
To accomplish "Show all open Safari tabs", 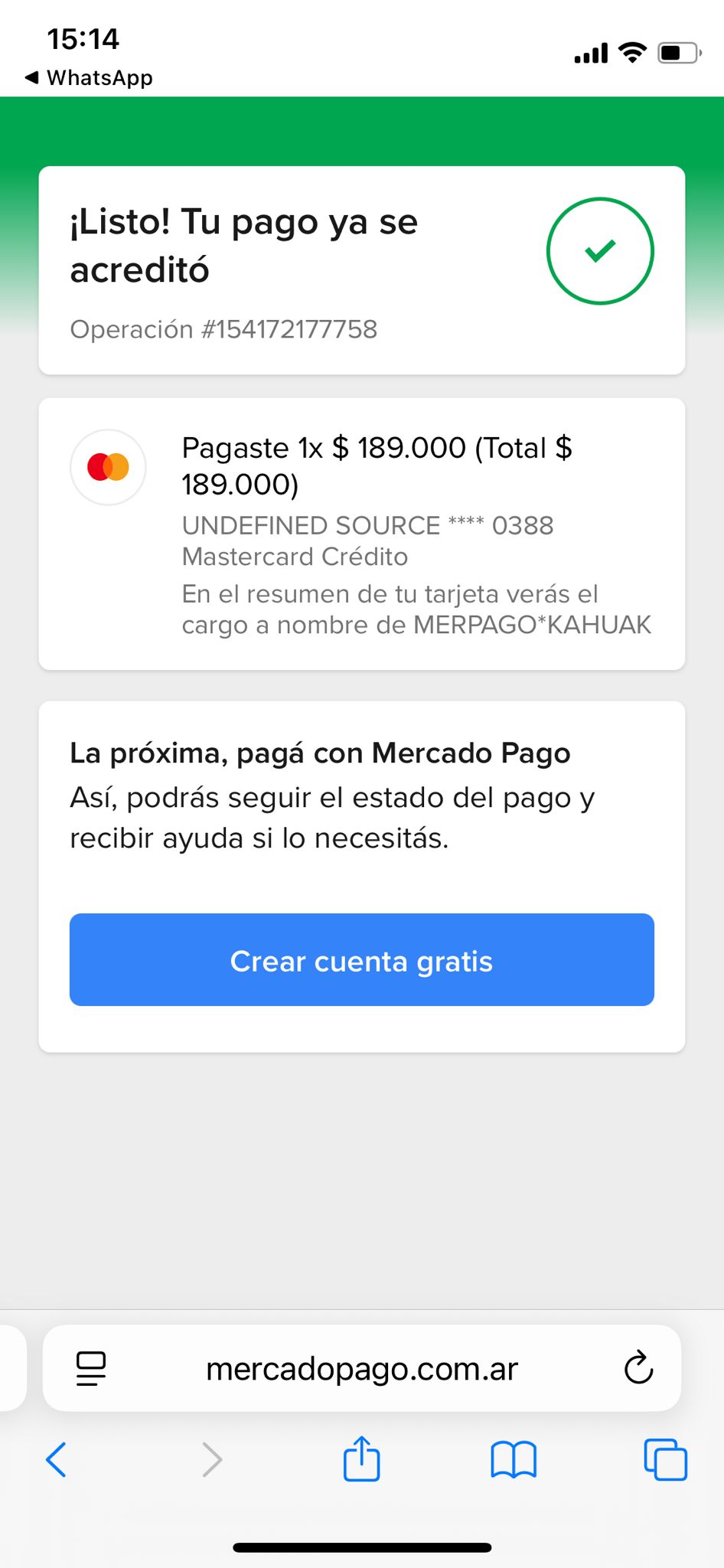I will coord(665,1459).
